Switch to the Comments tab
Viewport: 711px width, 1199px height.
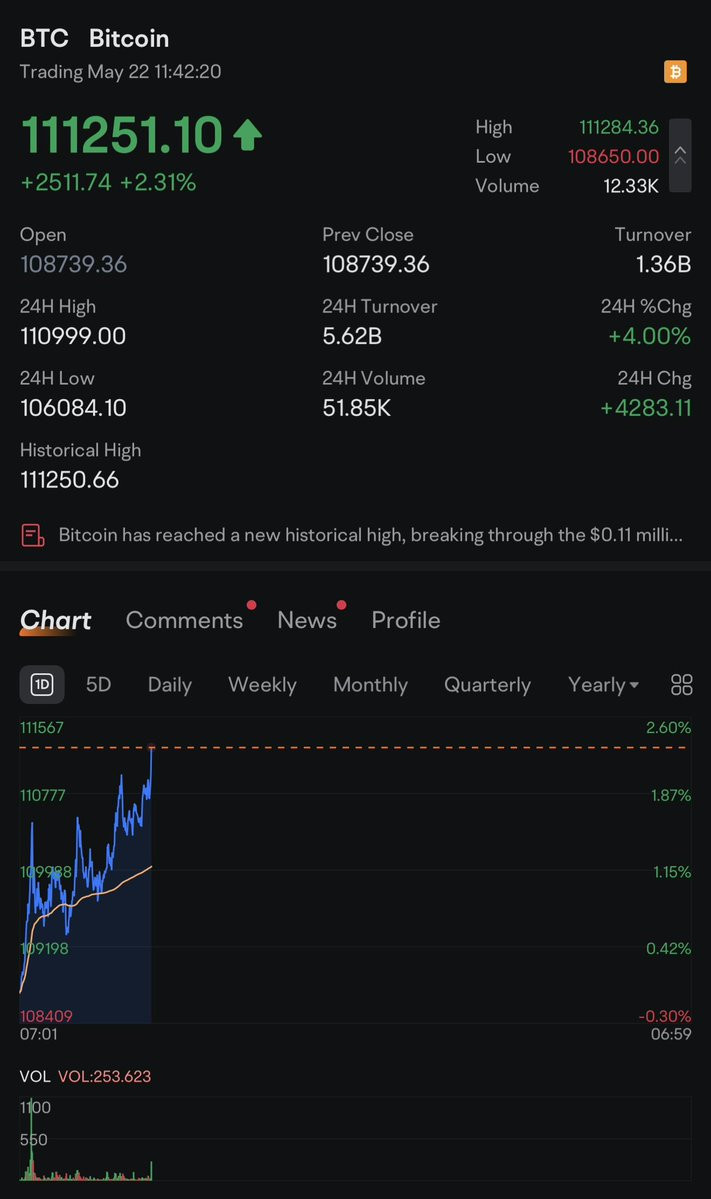coord(184,620)
